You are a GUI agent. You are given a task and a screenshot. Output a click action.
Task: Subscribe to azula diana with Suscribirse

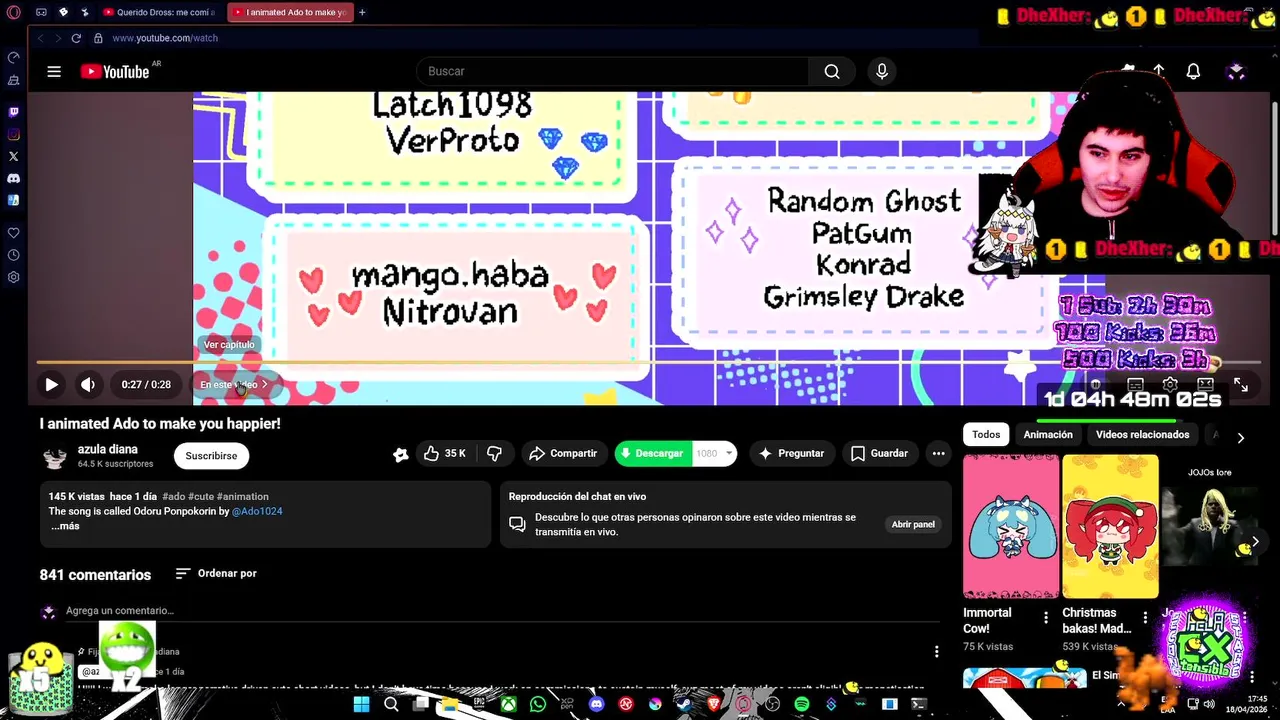[211, 455]
